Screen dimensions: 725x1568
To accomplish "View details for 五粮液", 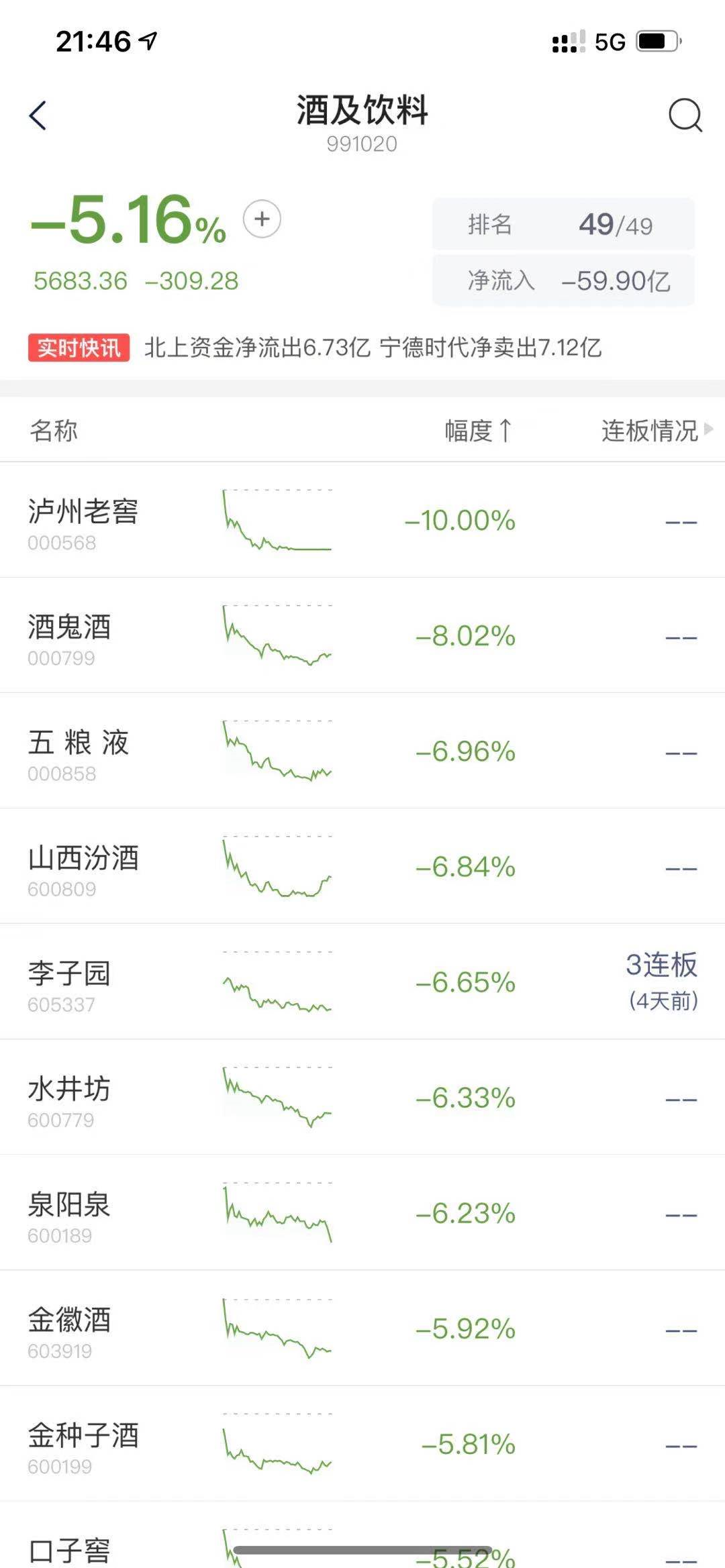I will click(78, 751).
